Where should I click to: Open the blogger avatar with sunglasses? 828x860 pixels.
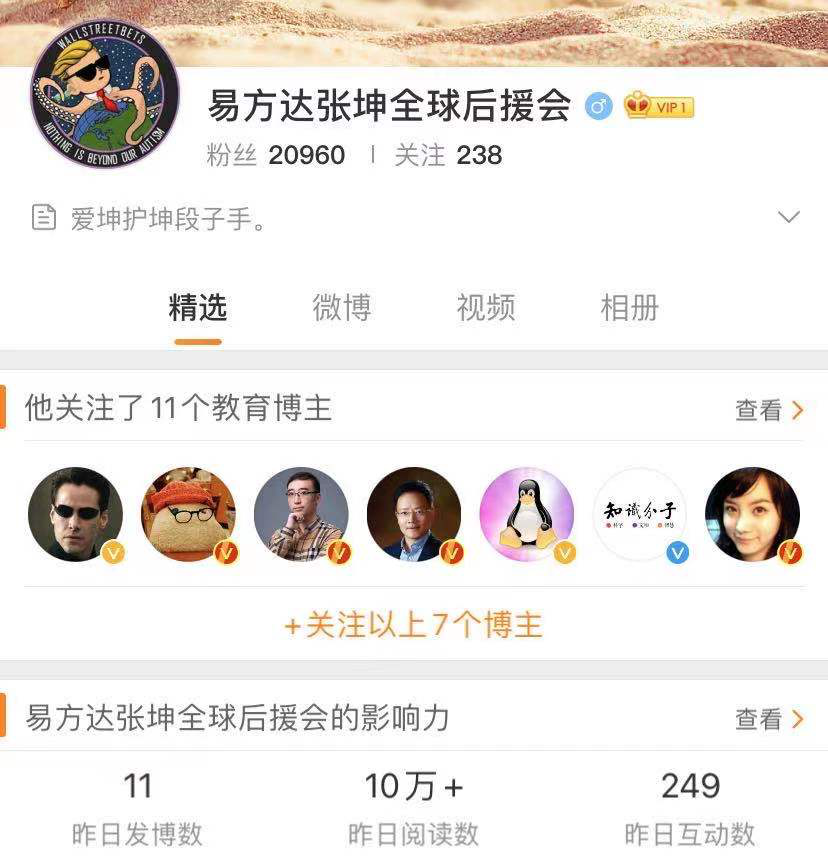(x=76, y=514)
